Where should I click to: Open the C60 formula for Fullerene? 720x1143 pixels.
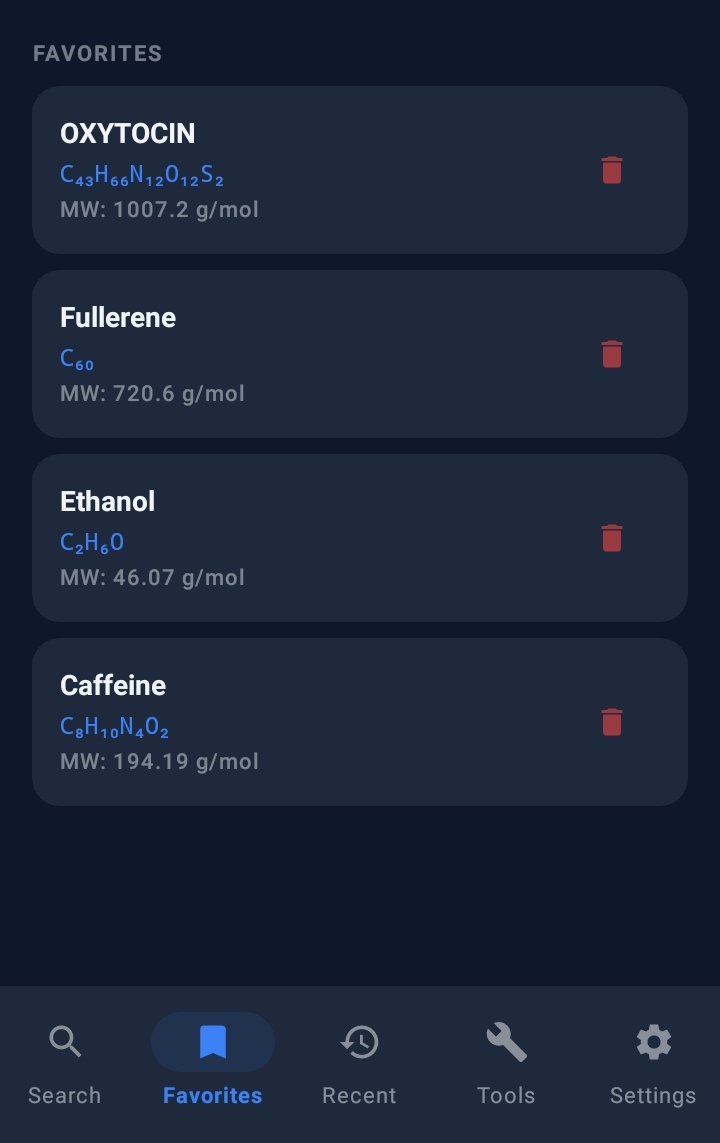[75, 358]
